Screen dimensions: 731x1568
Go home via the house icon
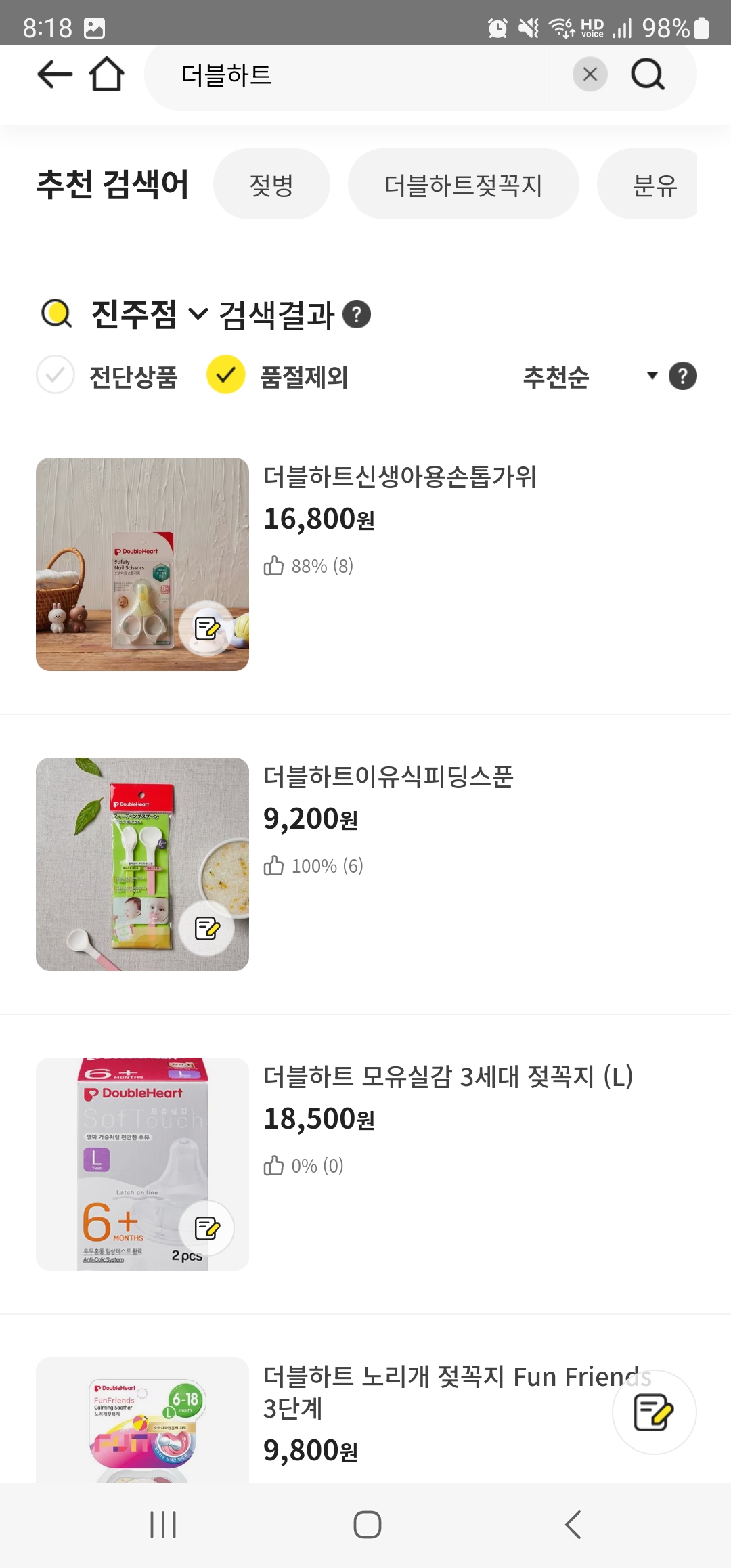[107, 74]
